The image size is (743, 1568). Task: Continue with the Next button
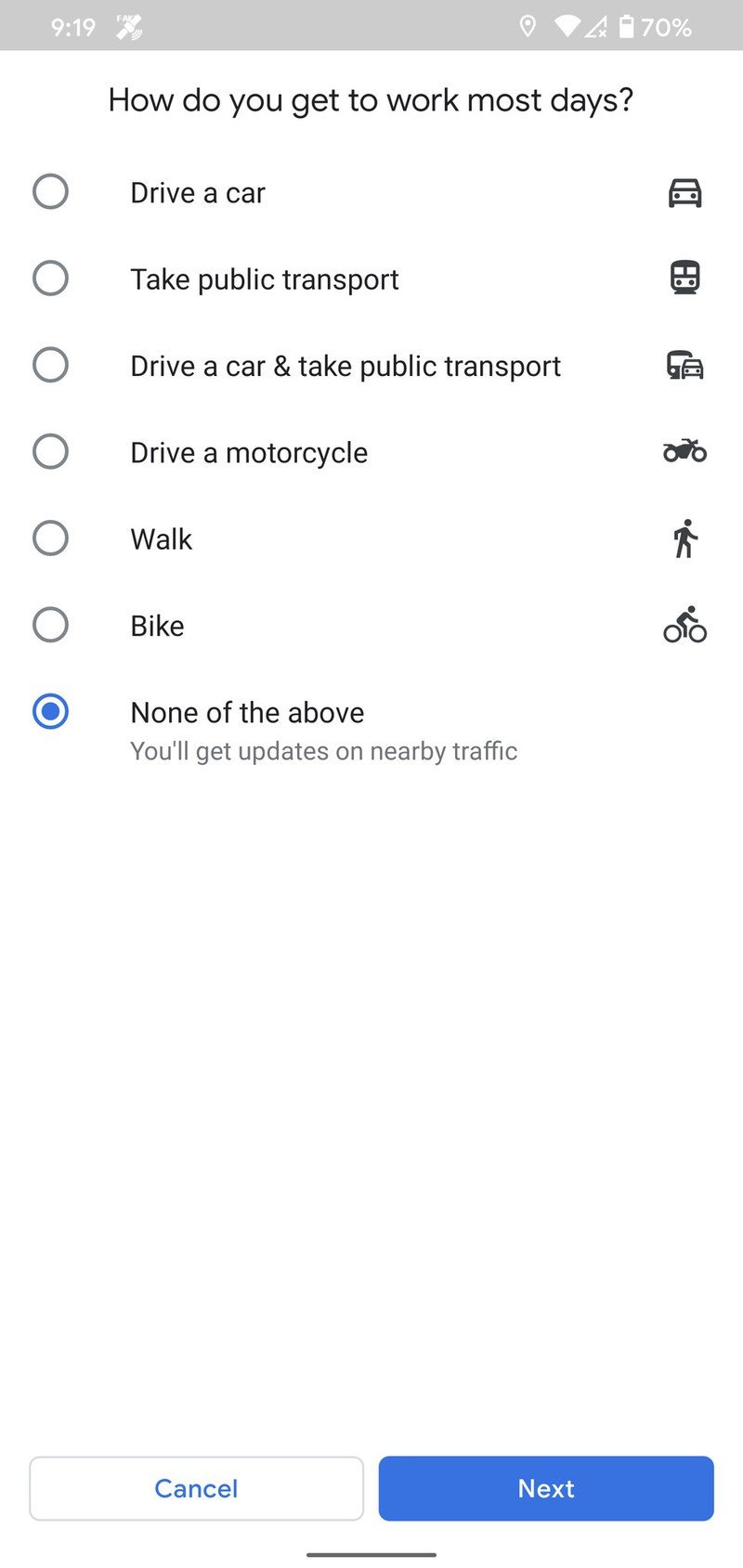(x=546, y=1488)
